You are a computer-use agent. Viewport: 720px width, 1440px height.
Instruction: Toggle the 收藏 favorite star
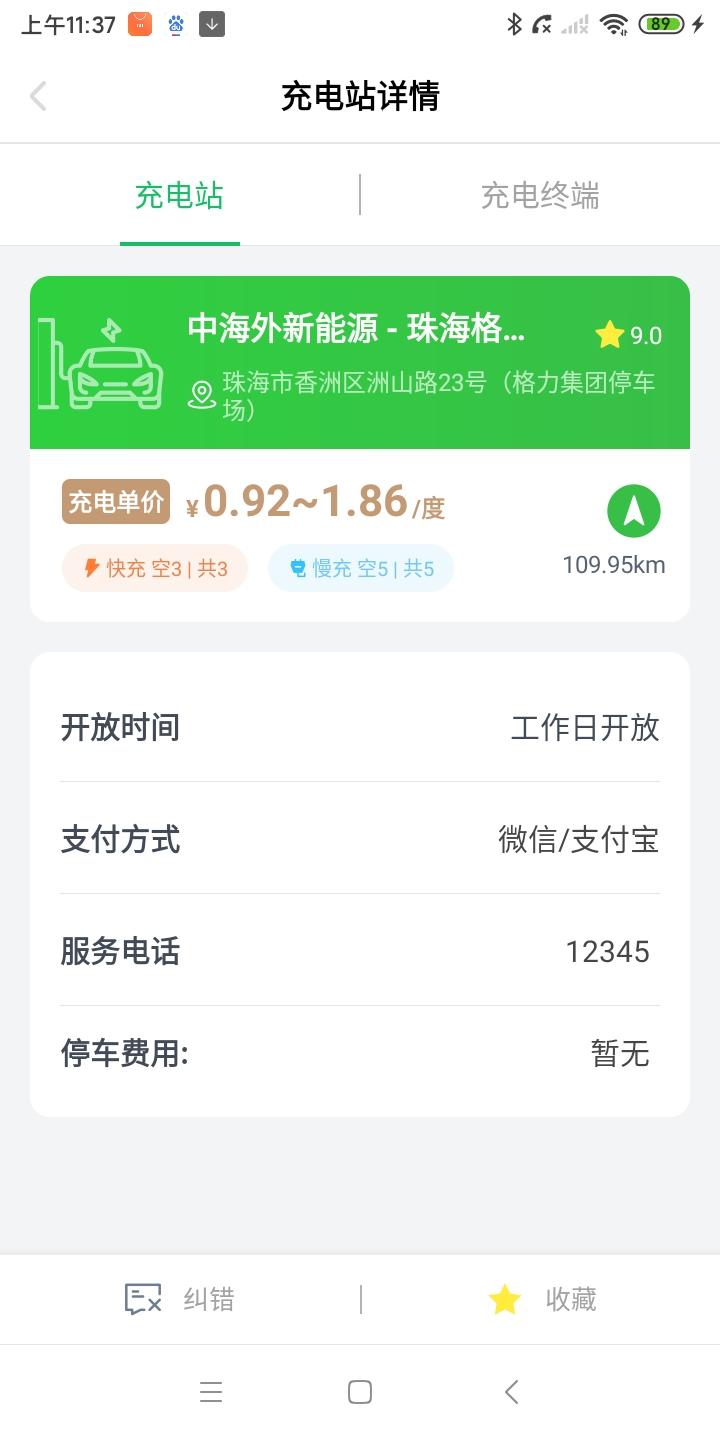(505, 1299)
